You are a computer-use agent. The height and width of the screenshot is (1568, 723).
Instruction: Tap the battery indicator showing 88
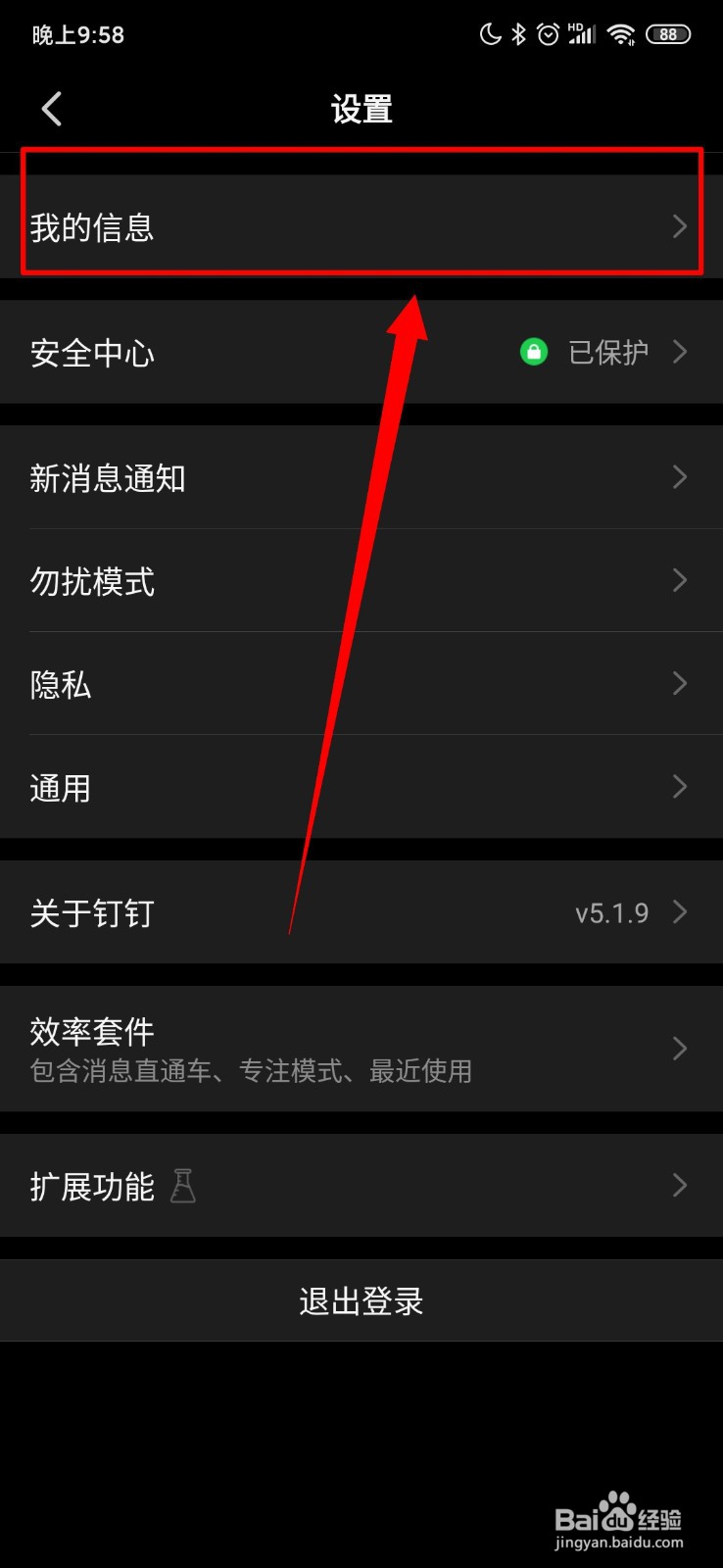[668, 34]
